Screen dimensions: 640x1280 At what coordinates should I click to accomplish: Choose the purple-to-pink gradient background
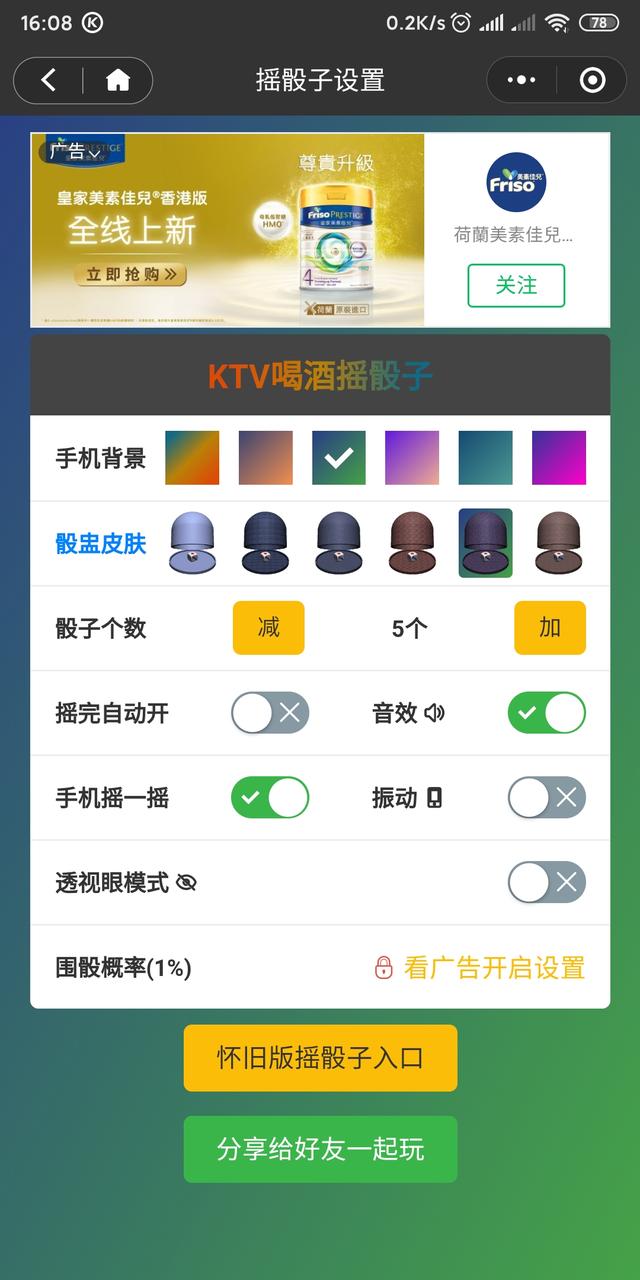[412, 458]
